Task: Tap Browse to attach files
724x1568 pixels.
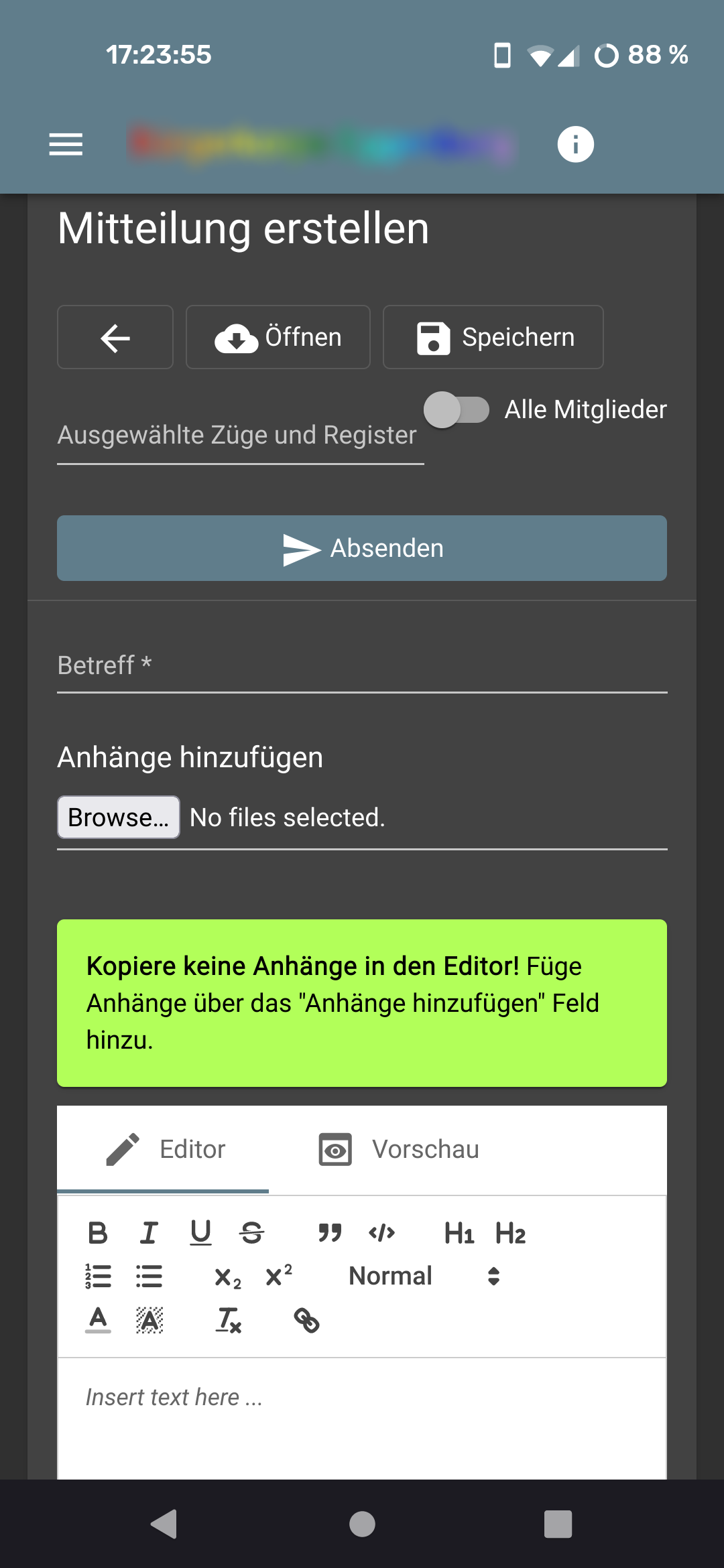Action: 119,818
